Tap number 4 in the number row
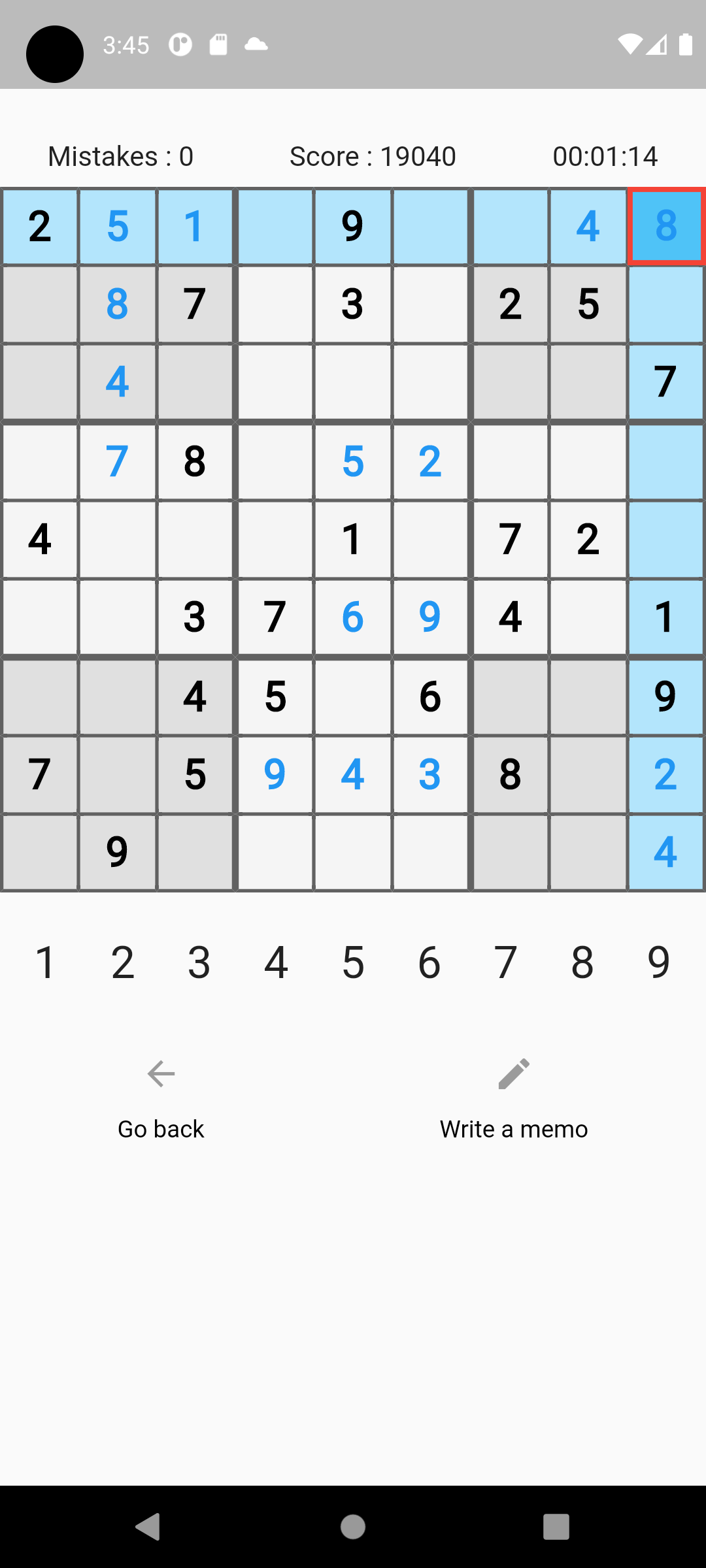 tap(276, 962)
